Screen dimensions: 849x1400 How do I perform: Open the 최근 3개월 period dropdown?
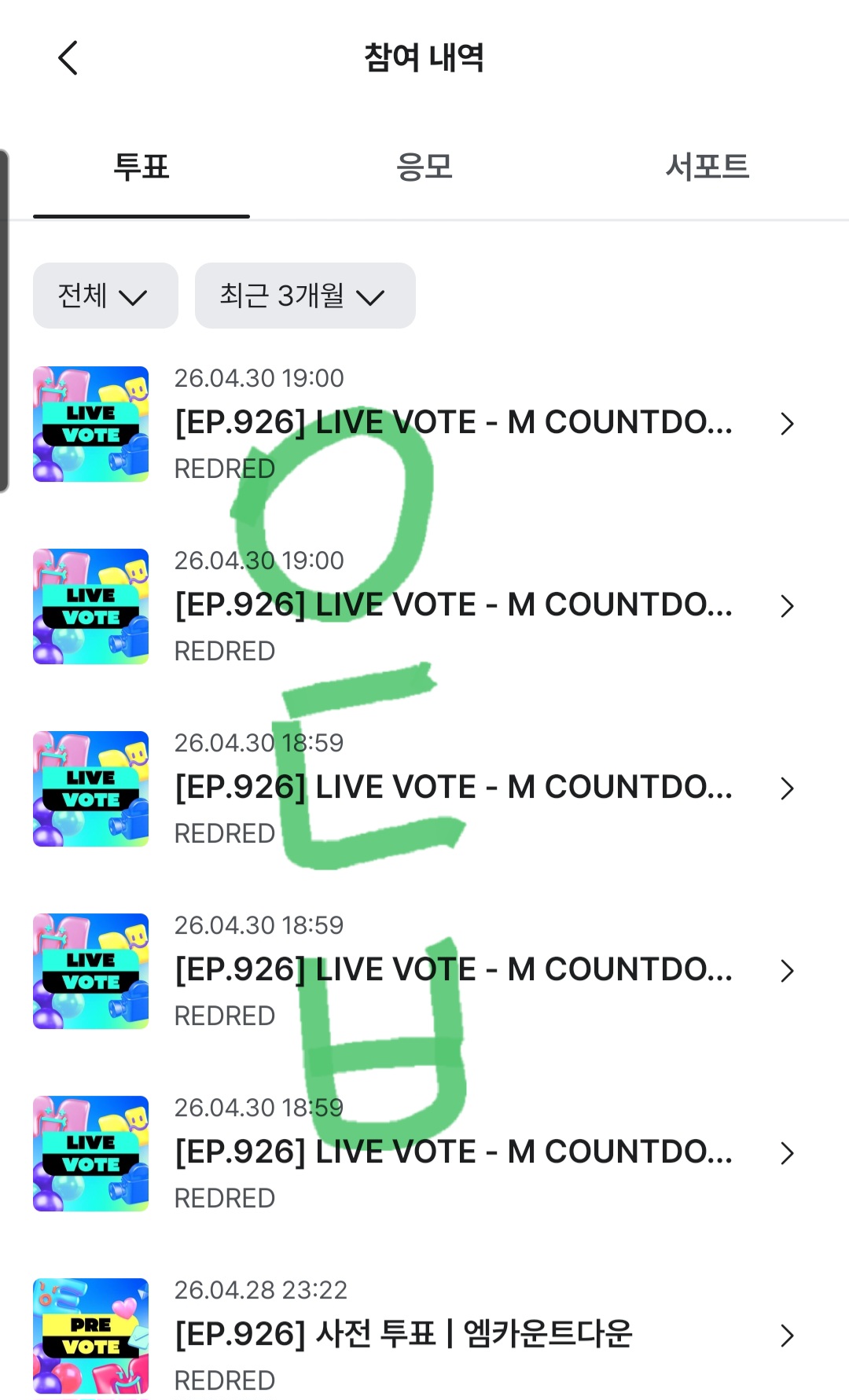tap(305, 296)
